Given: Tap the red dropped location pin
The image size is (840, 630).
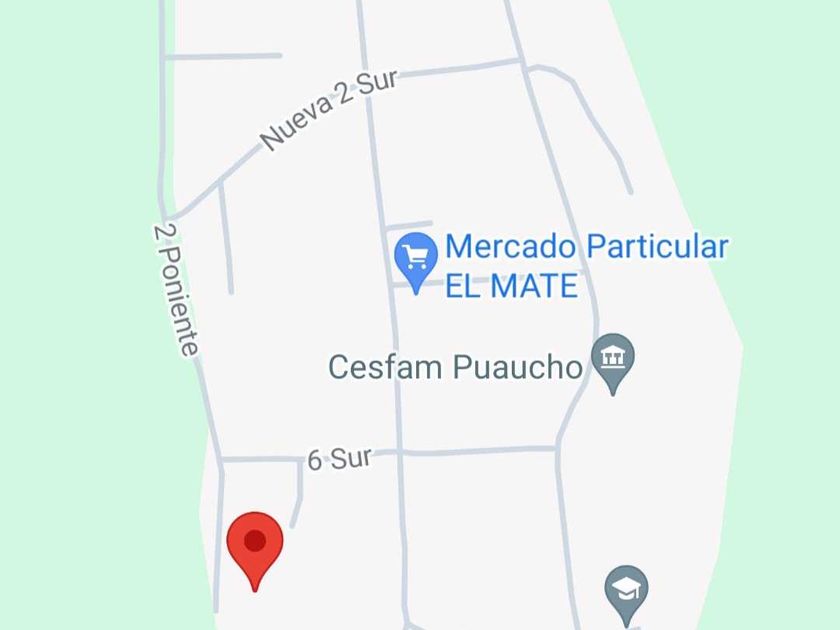Looking at the screenshot, I should click(255, 545).
